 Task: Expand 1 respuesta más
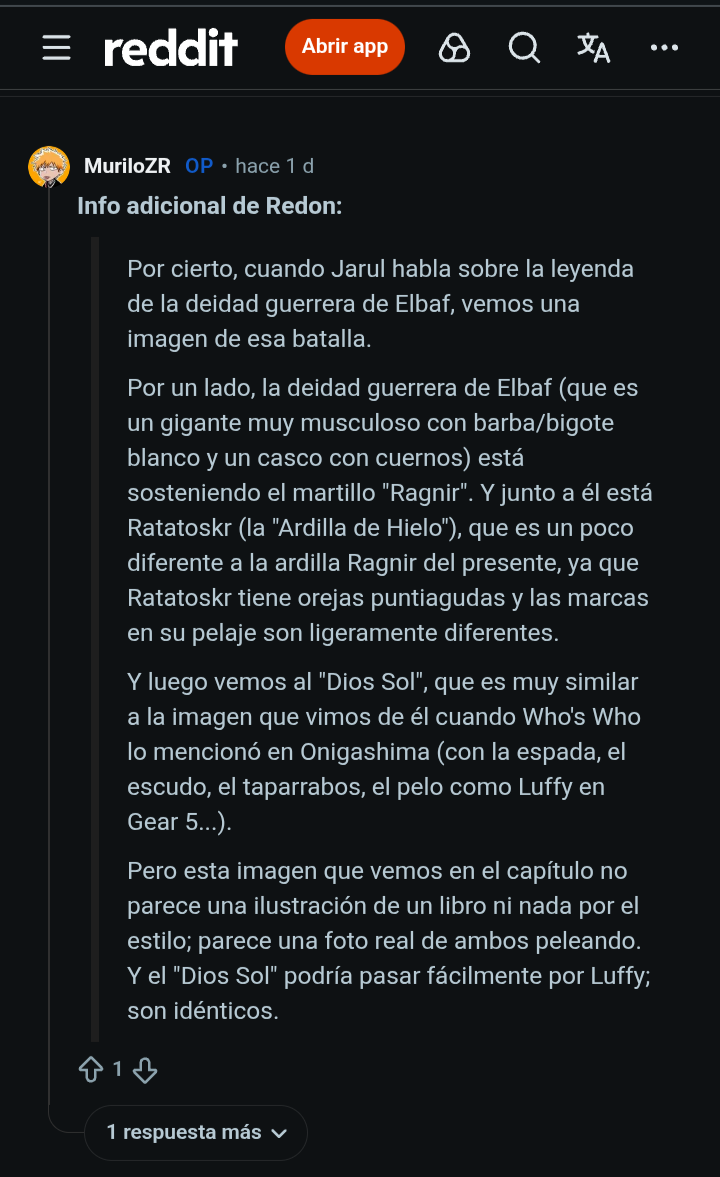coord(196,1132)
